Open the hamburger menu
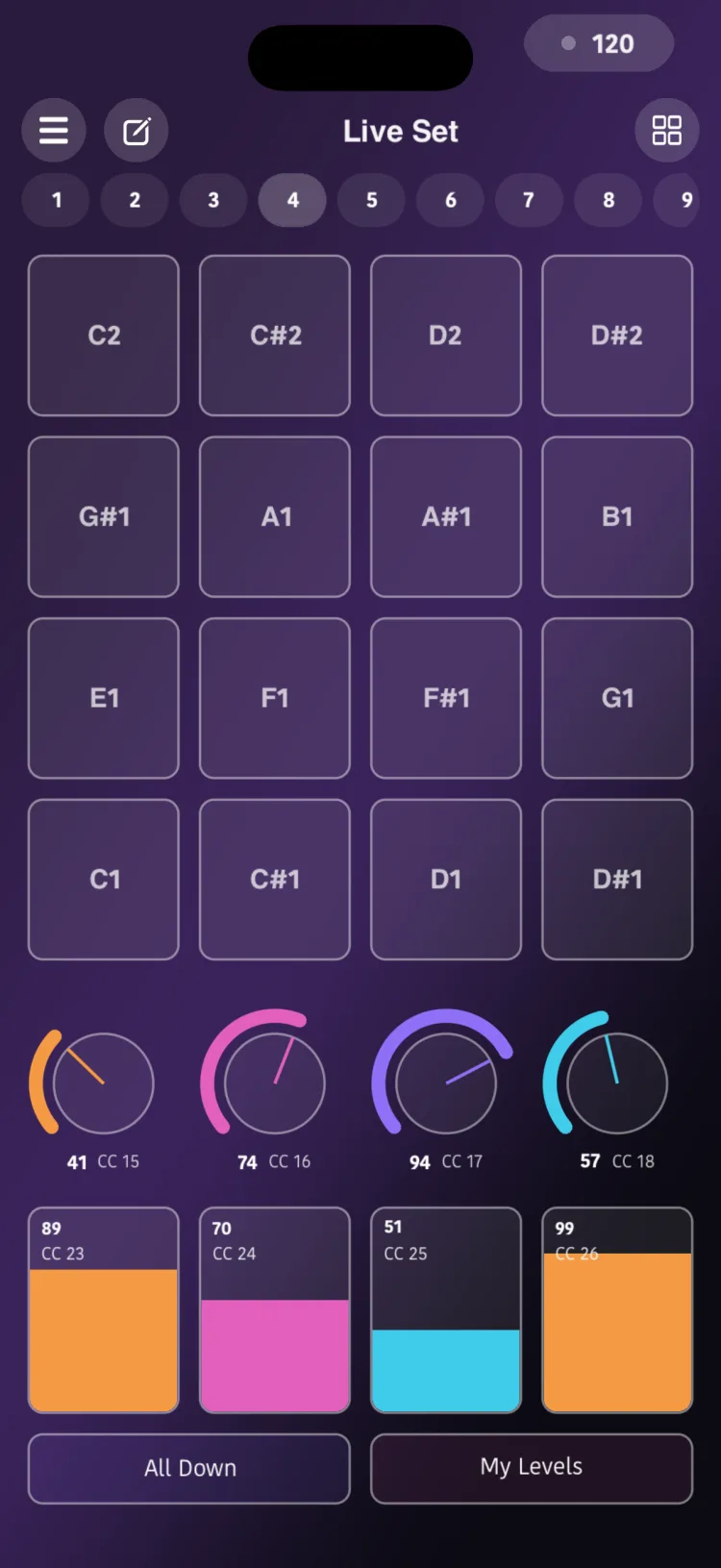Screen dimensions: 721x1568 54,130
